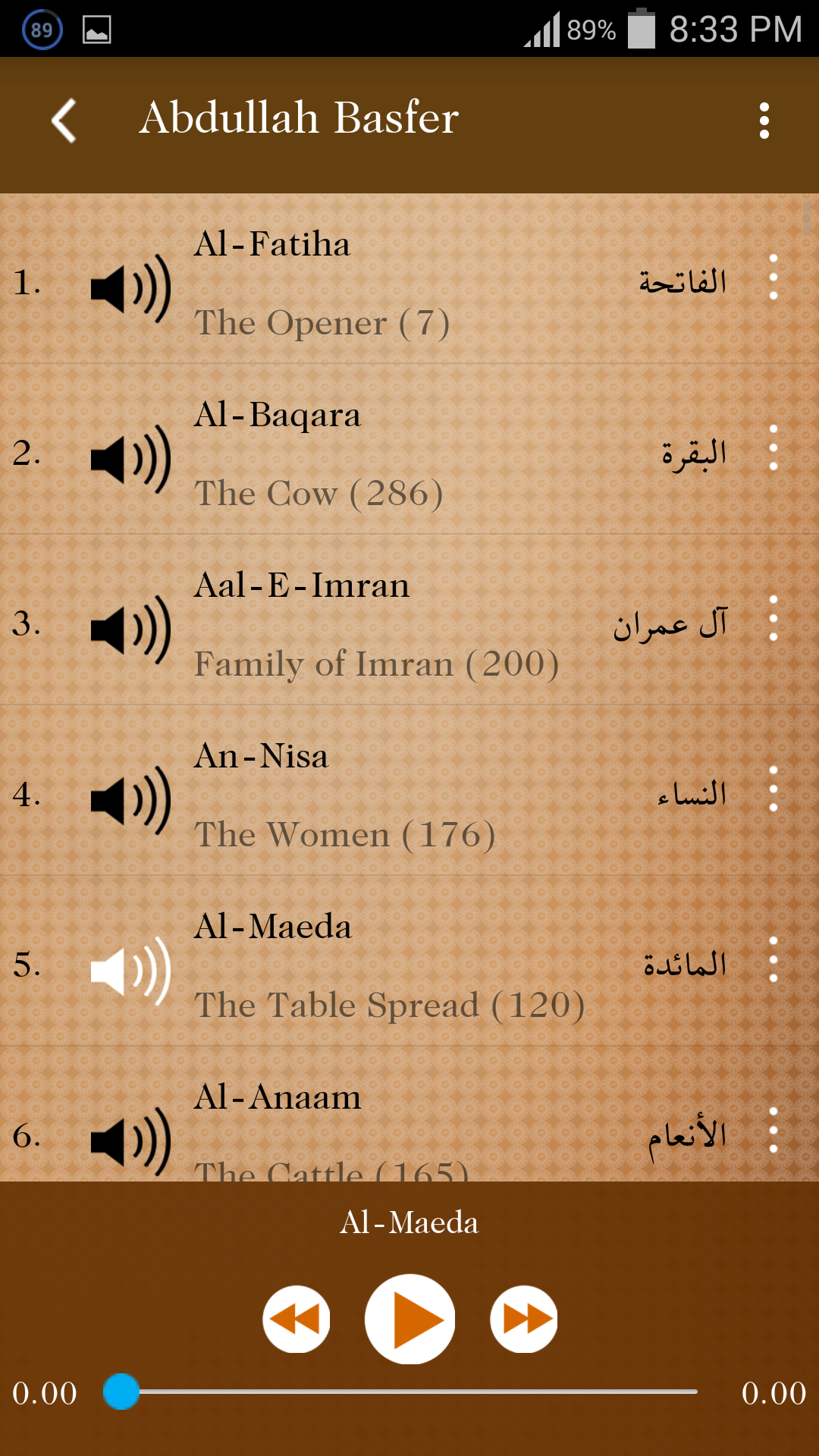Open options for Al-Maeda
The image size is (819, 1456).
coord(773,960)
